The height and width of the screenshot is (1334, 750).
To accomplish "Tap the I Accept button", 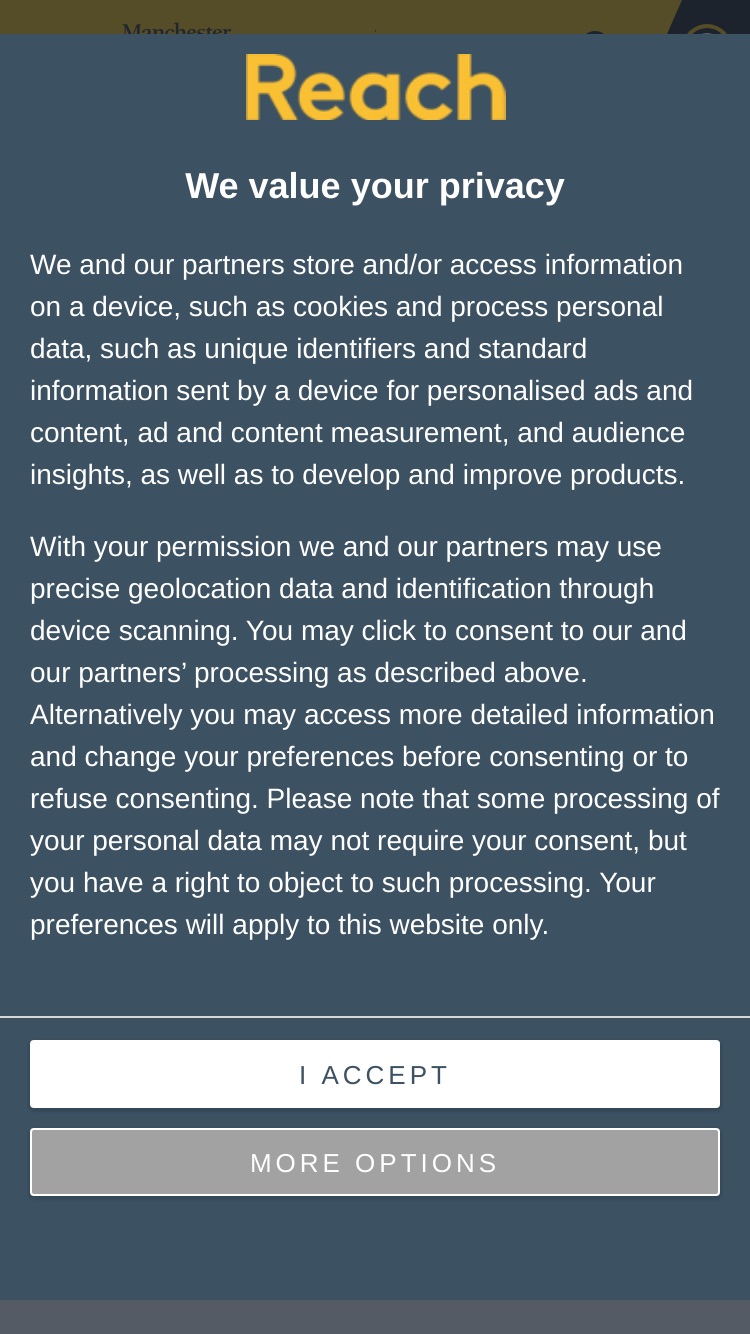I will (x=375, y=1074).
